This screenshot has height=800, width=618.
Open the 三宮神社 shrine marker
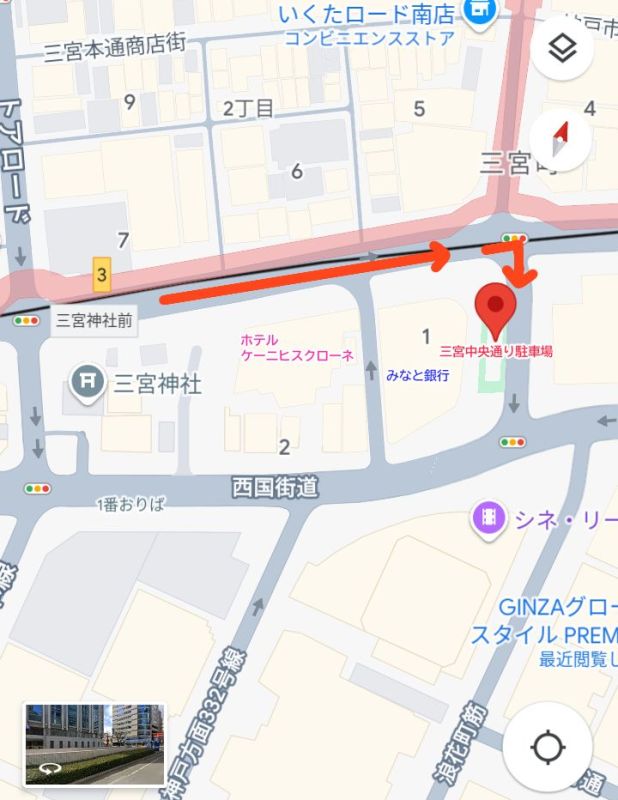click(88, 380)
